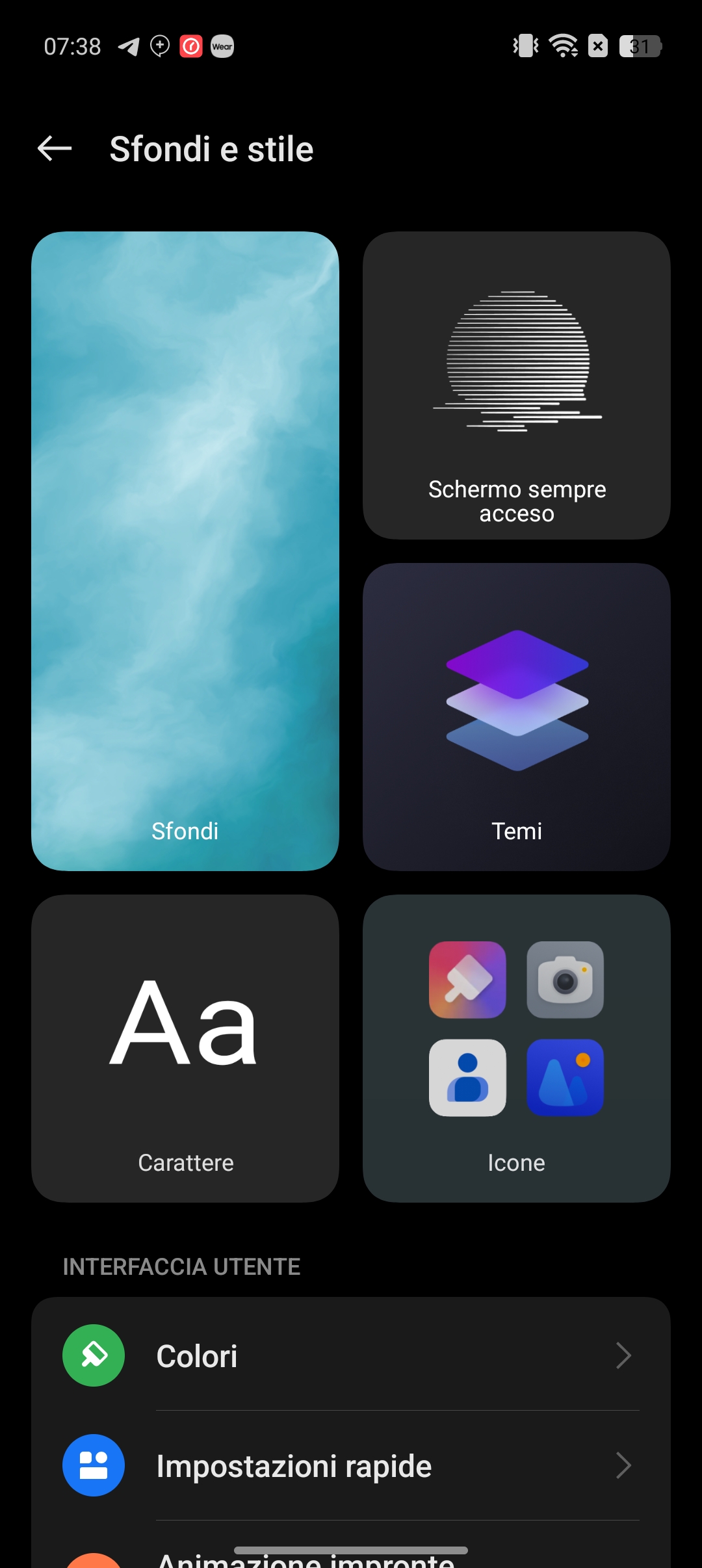This screenshot has width=702, height=1568.
Task: Open the Icone card
Action: click(x=517, y=1049)
